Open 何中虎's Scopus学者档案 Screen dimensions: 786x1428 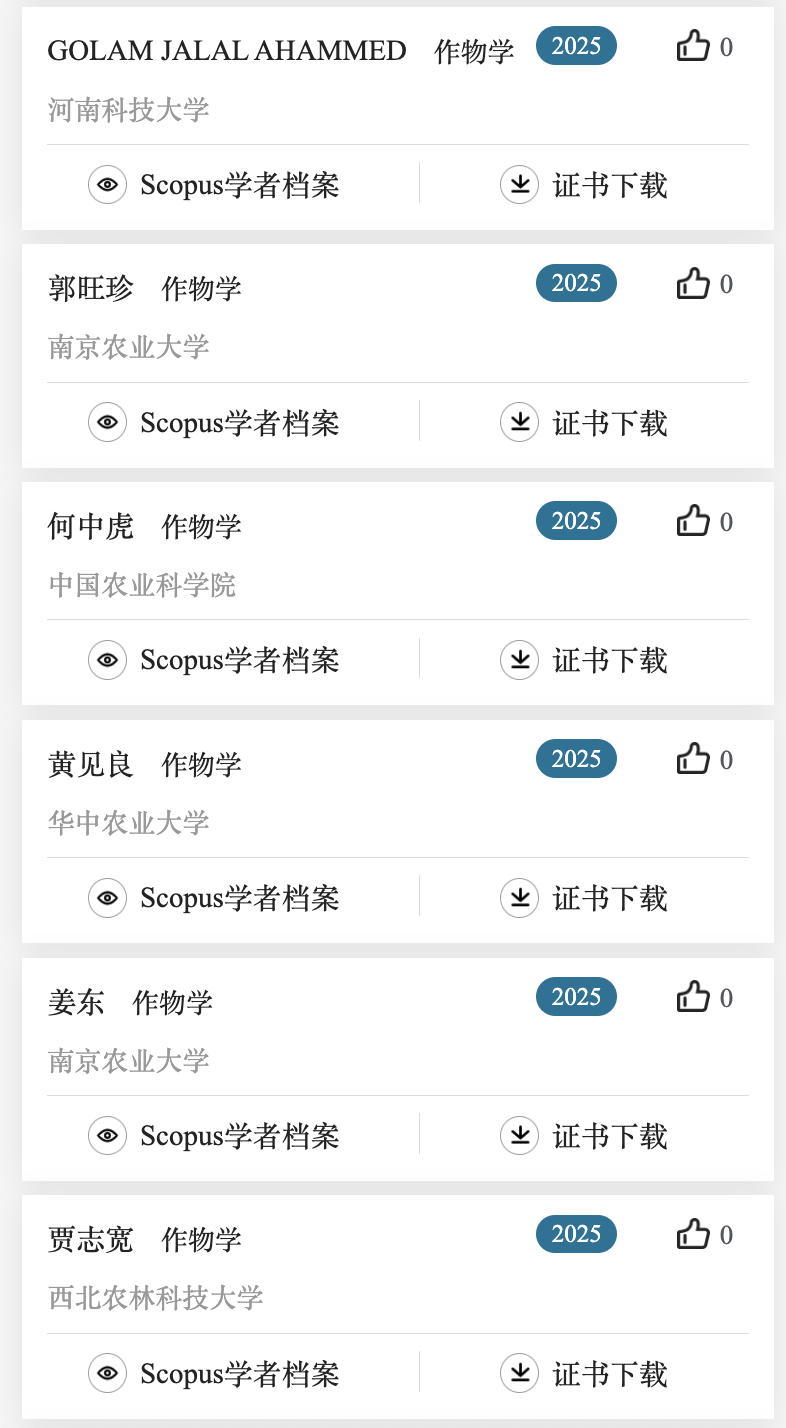[214, 660]
